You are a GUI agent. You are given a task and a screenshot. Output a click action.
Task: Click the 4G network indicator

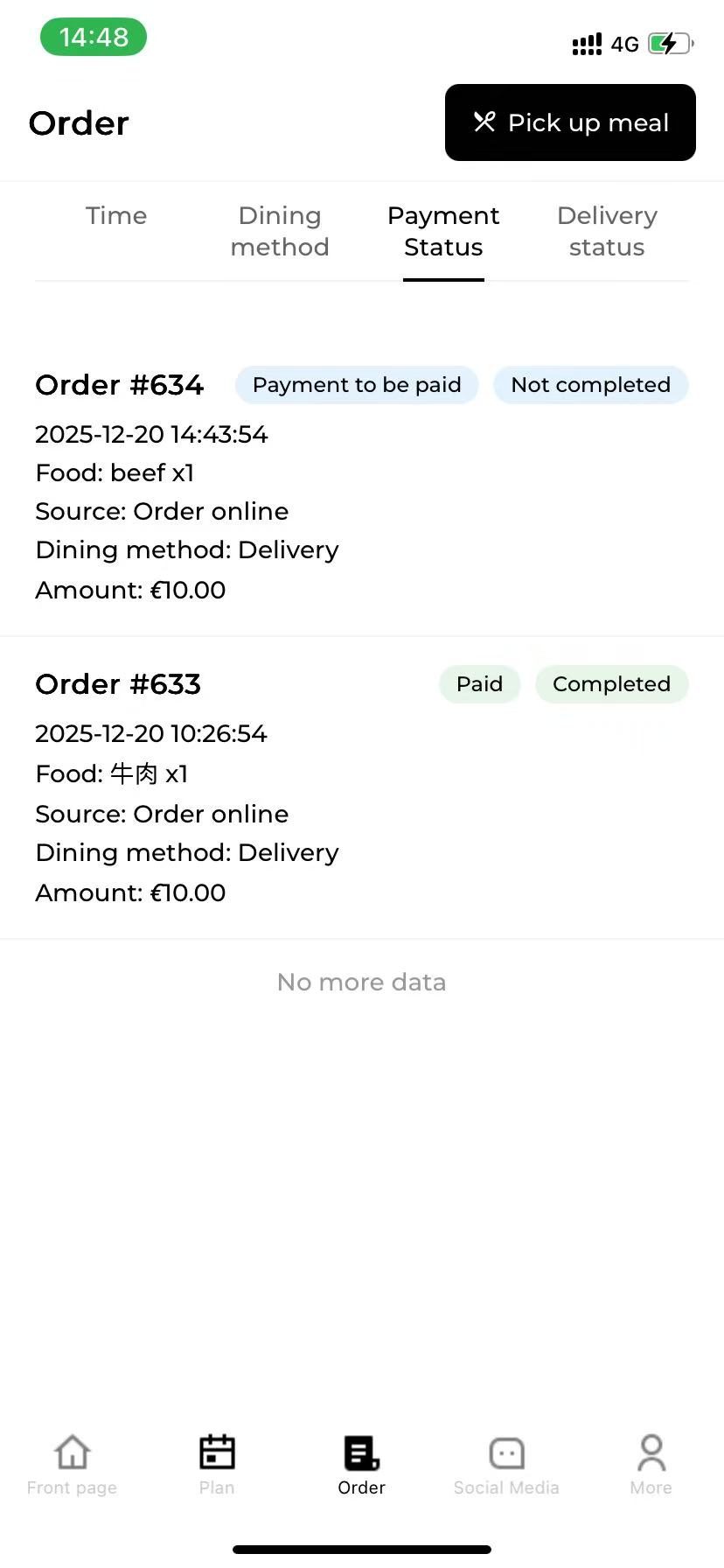point(623,44)
